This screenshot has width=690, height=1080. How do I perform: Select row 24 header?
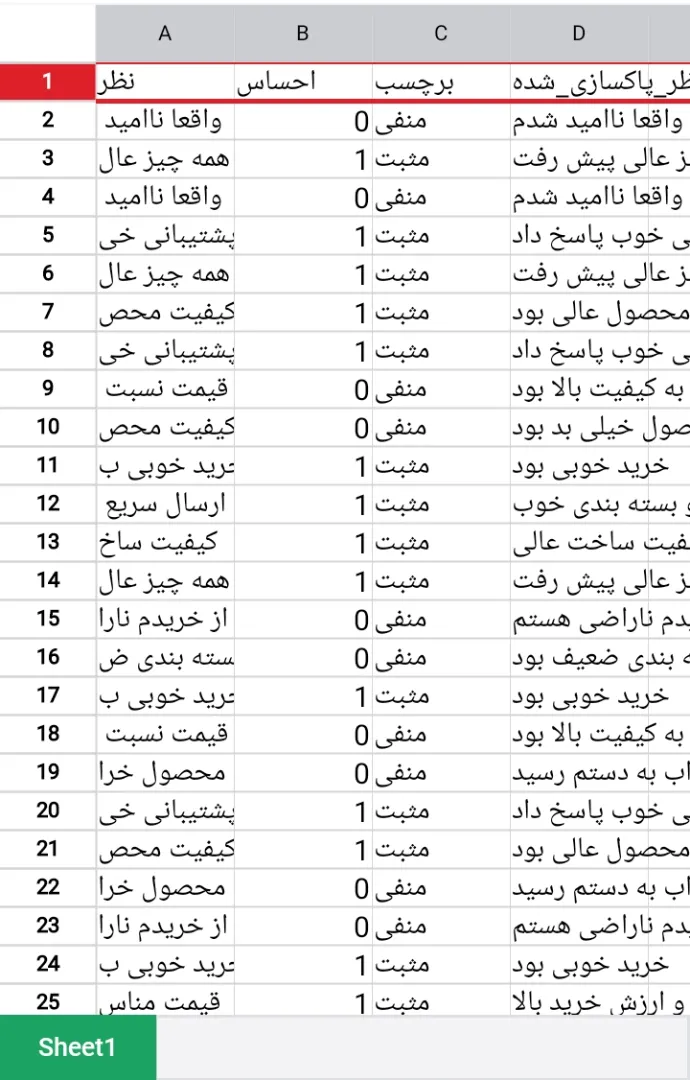(48, 964)
